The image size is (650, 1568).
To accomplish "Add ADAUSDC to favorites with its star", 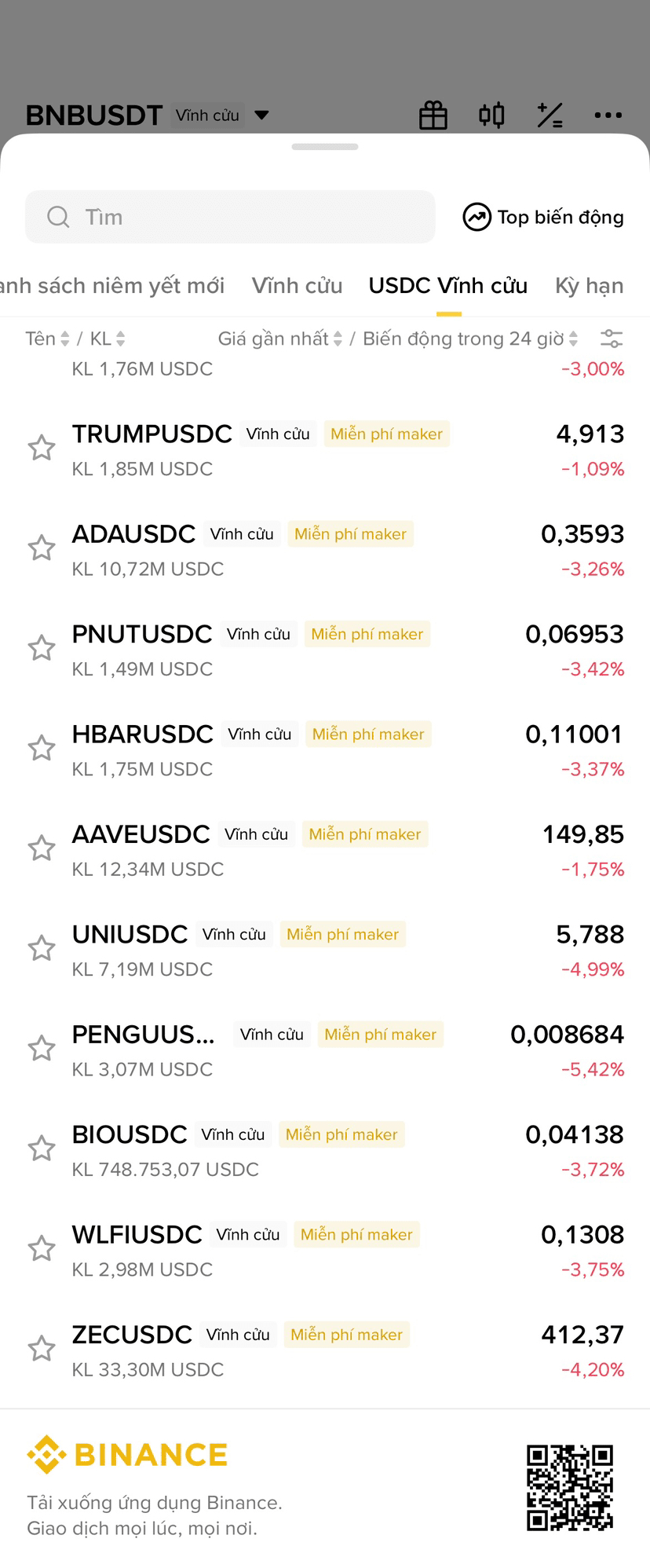I will [42, 548].
